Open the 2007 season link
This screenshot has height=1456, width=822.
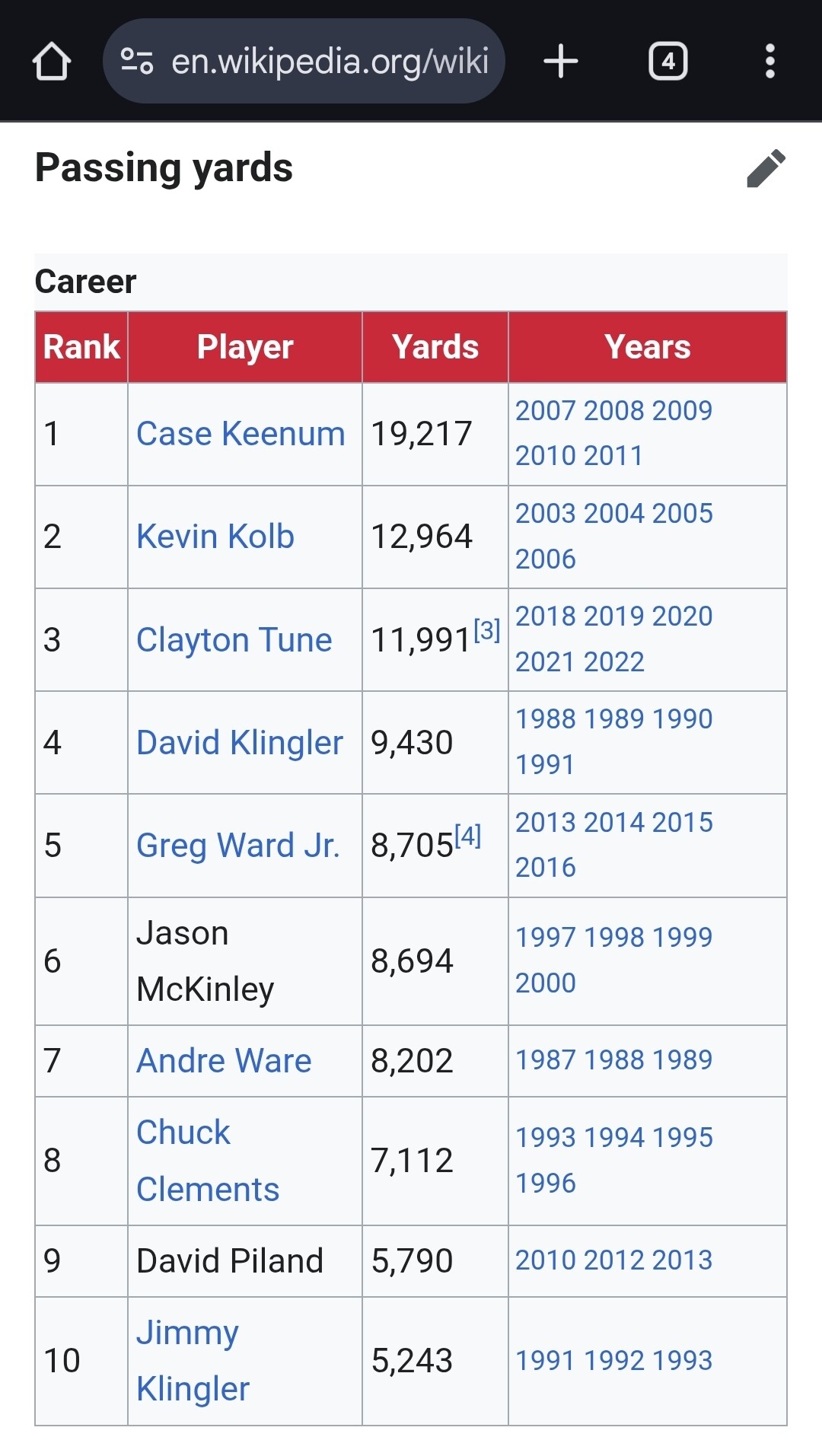546,411
